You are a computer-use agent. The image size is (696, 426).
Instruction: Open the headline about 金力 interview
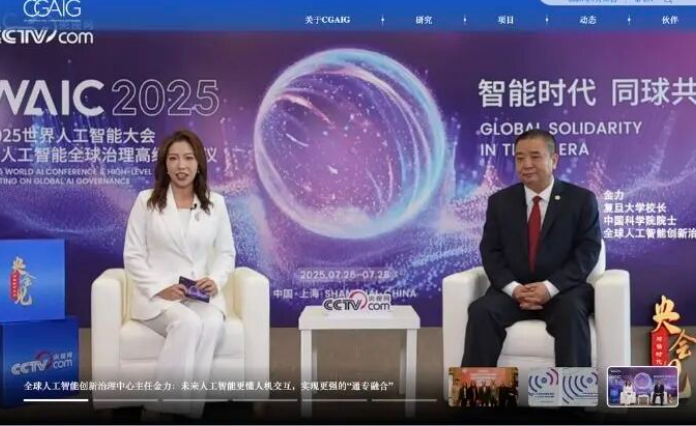[x=208, y=386]
